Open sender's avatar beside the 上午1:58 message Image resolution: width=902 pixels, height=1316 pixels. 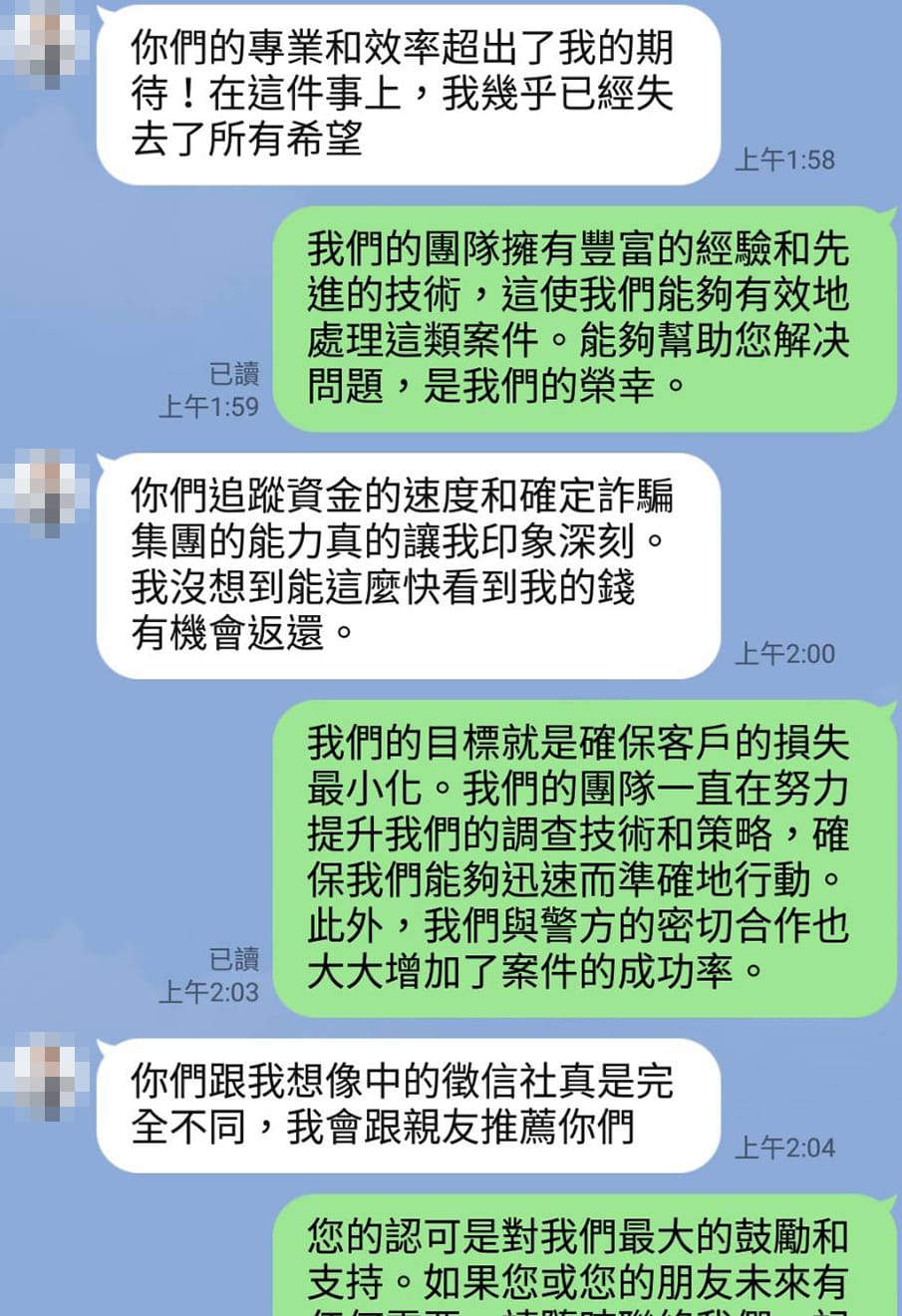click(44, 40)
